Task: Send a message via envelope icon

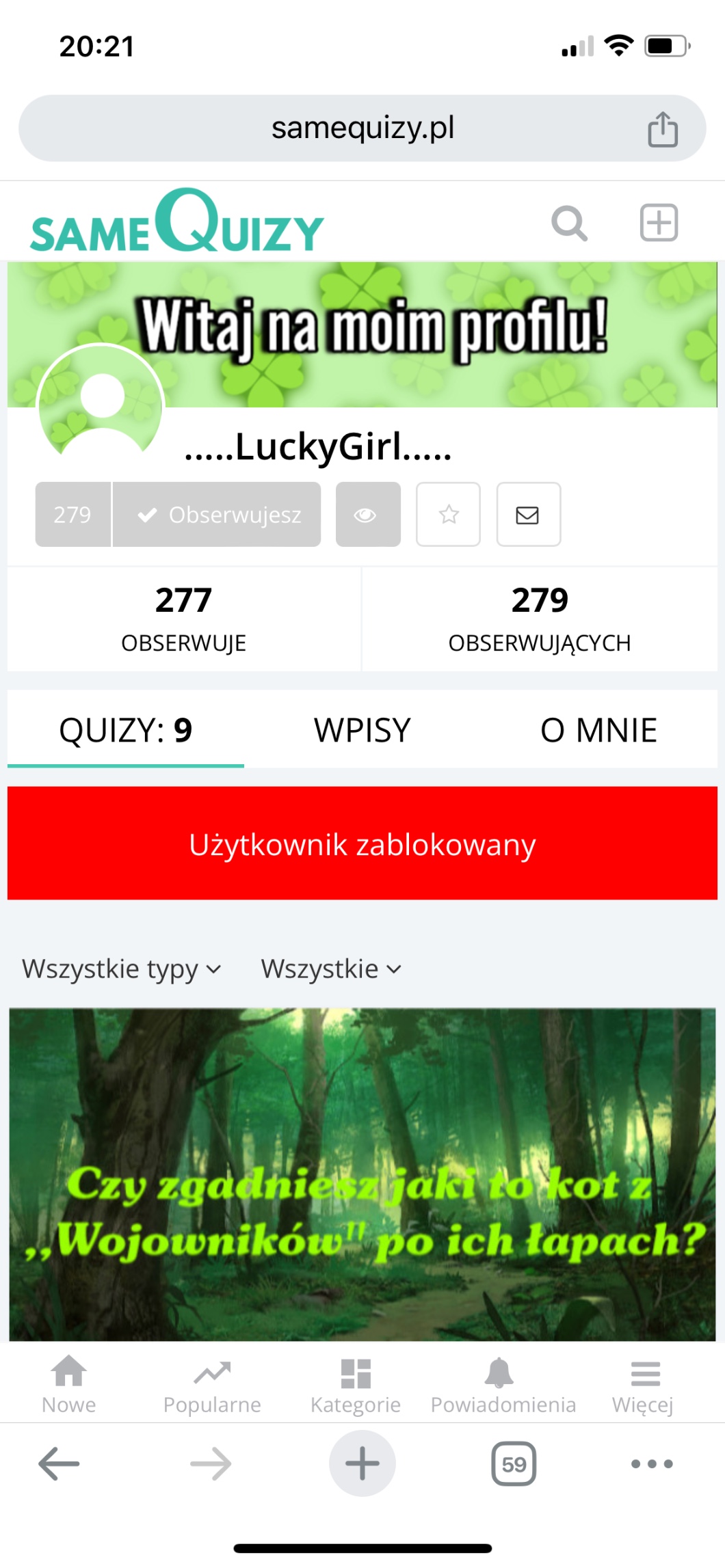Action: coord(528,515)
